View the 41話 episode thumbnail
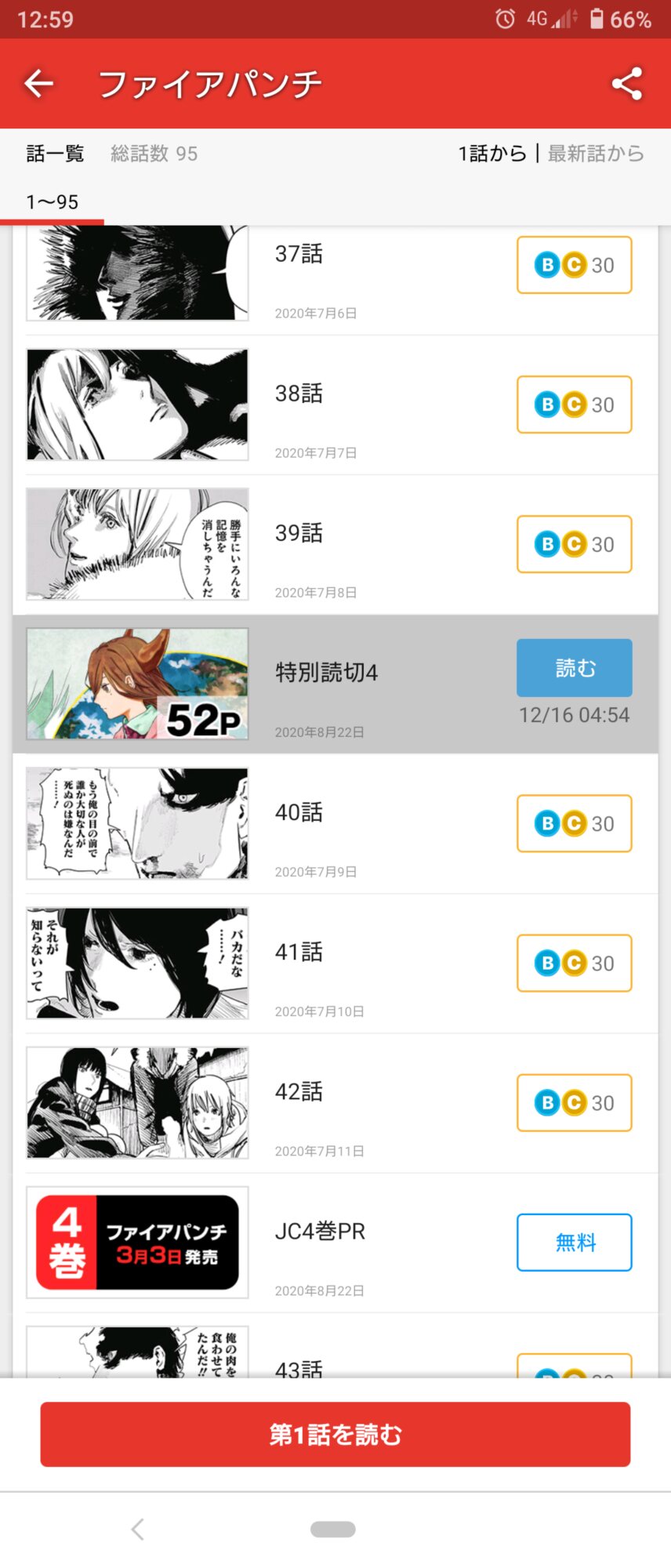 pos(137,963)
